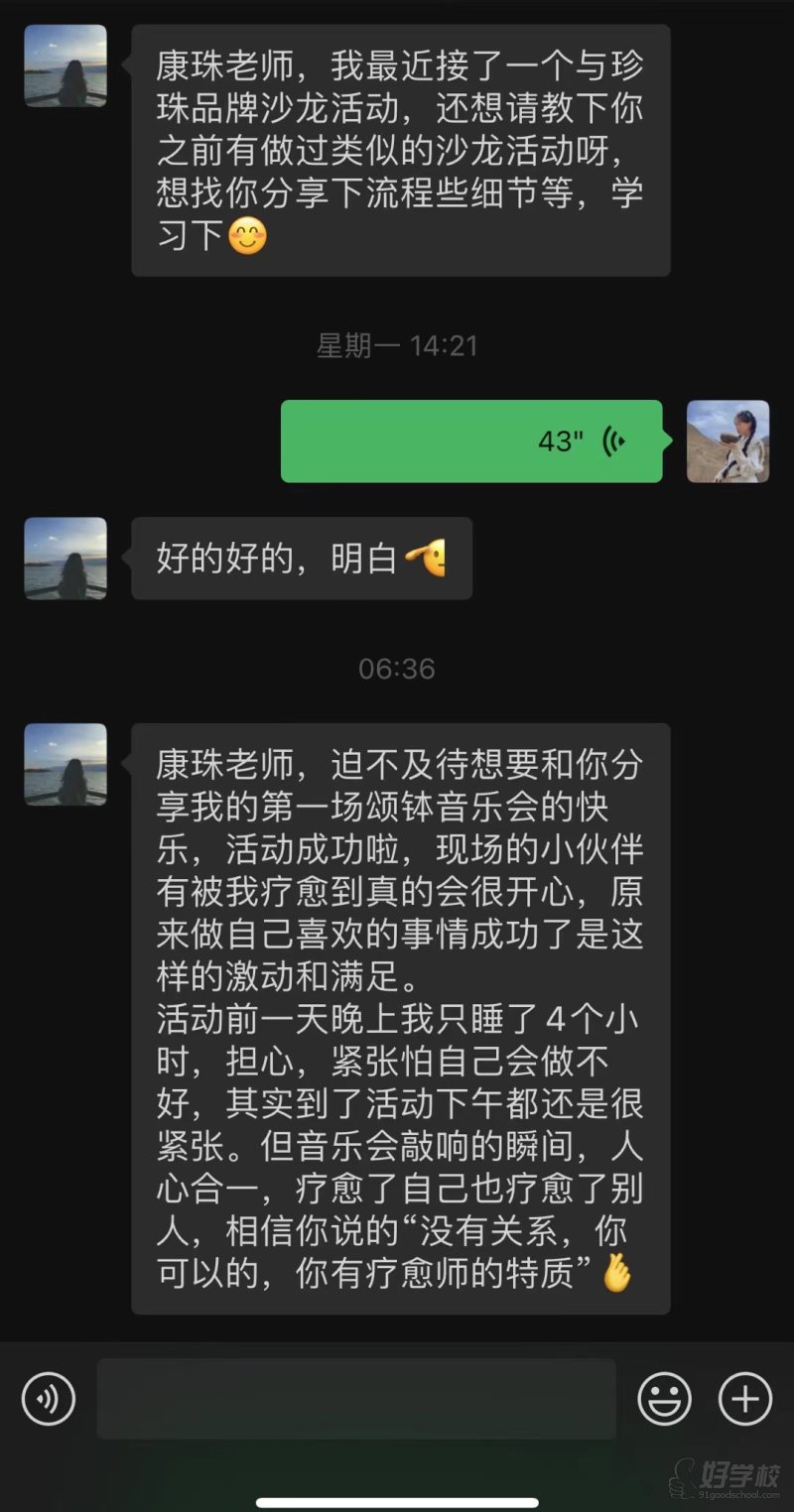Open your own profile avatar

[x=728, y=441]
